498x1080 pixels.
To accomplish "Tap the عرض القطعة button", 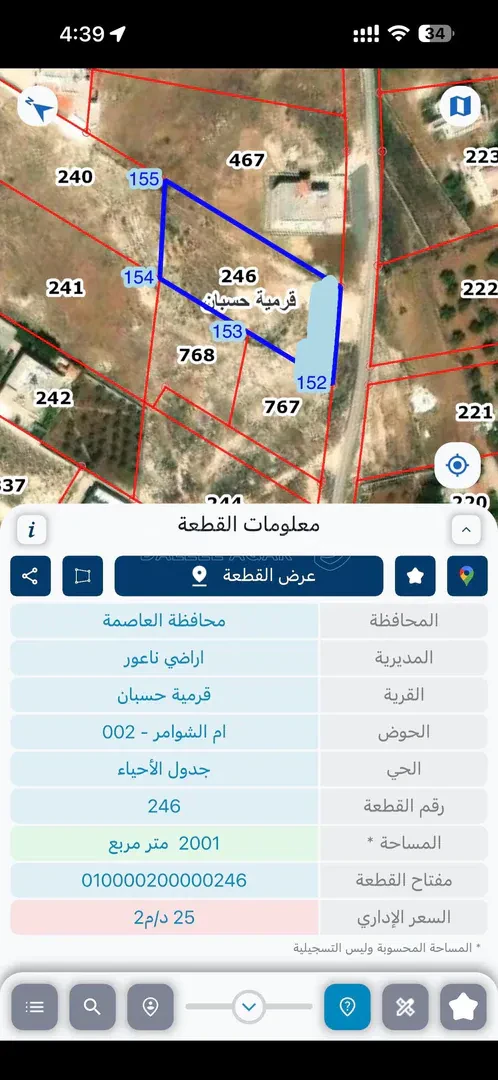I will click(249, 576).
